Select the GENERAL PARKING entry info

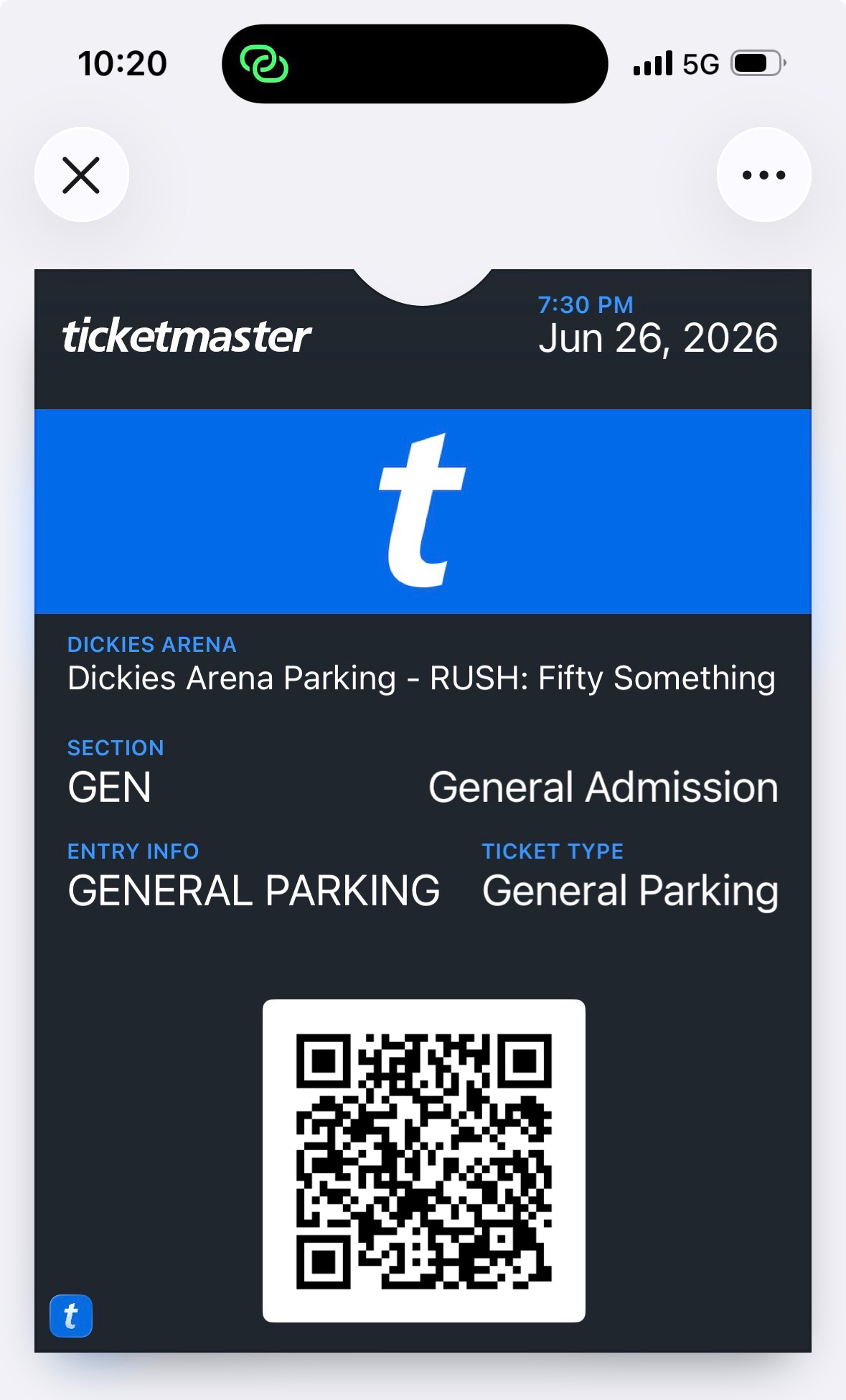click(253, 890)
